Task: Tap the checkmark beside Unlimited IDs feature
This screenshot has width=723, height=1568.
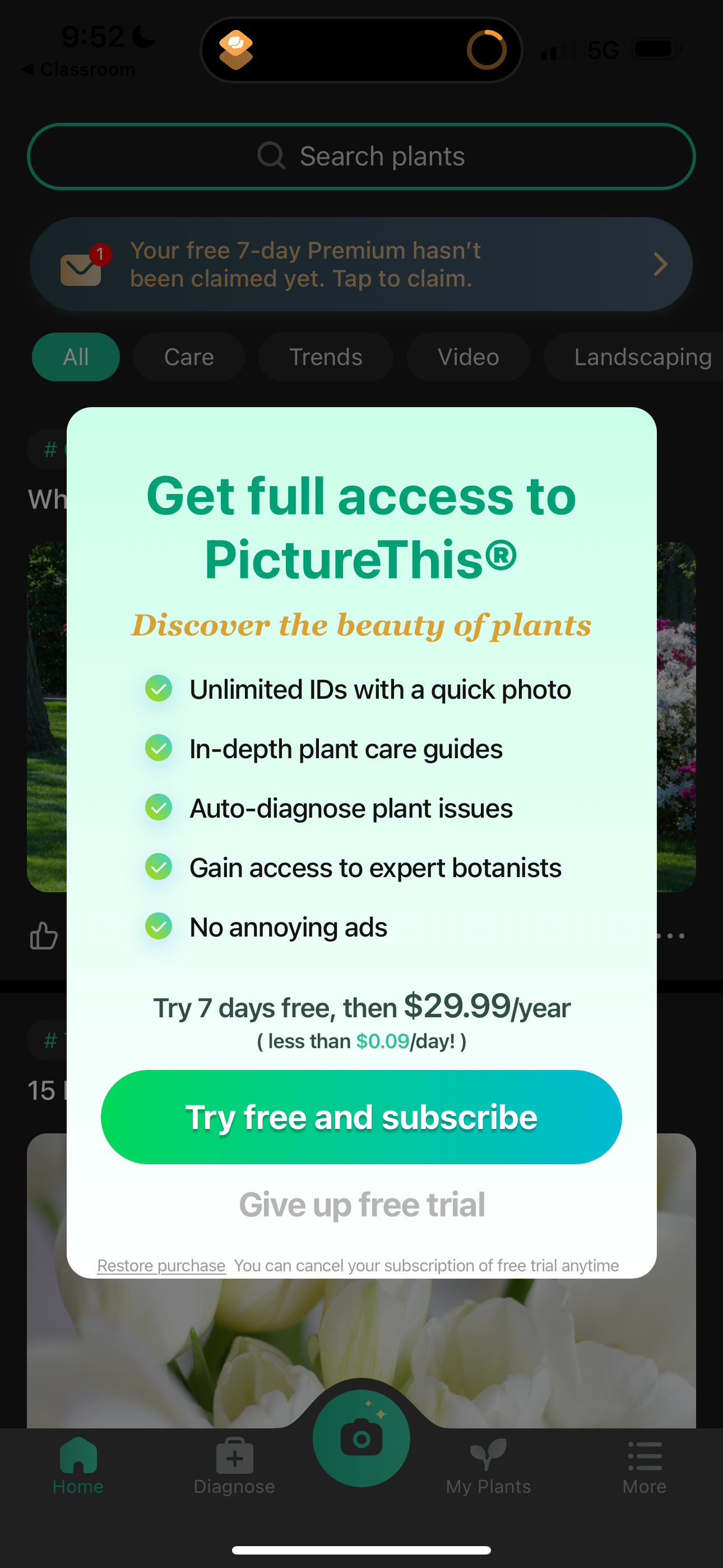Action: [x=158, y=689]
